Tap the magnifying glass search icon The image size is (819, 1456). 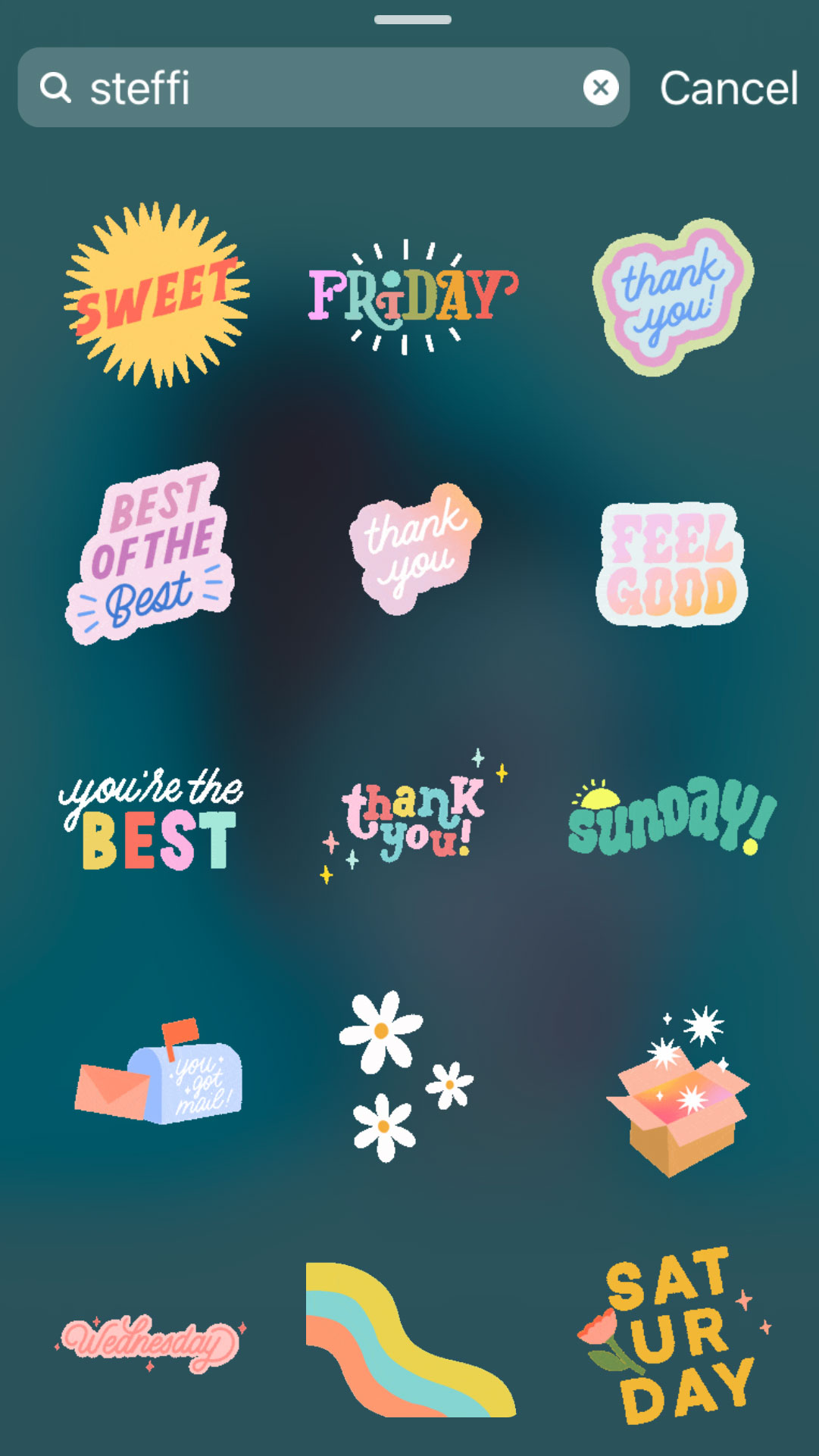click(57, 87)
